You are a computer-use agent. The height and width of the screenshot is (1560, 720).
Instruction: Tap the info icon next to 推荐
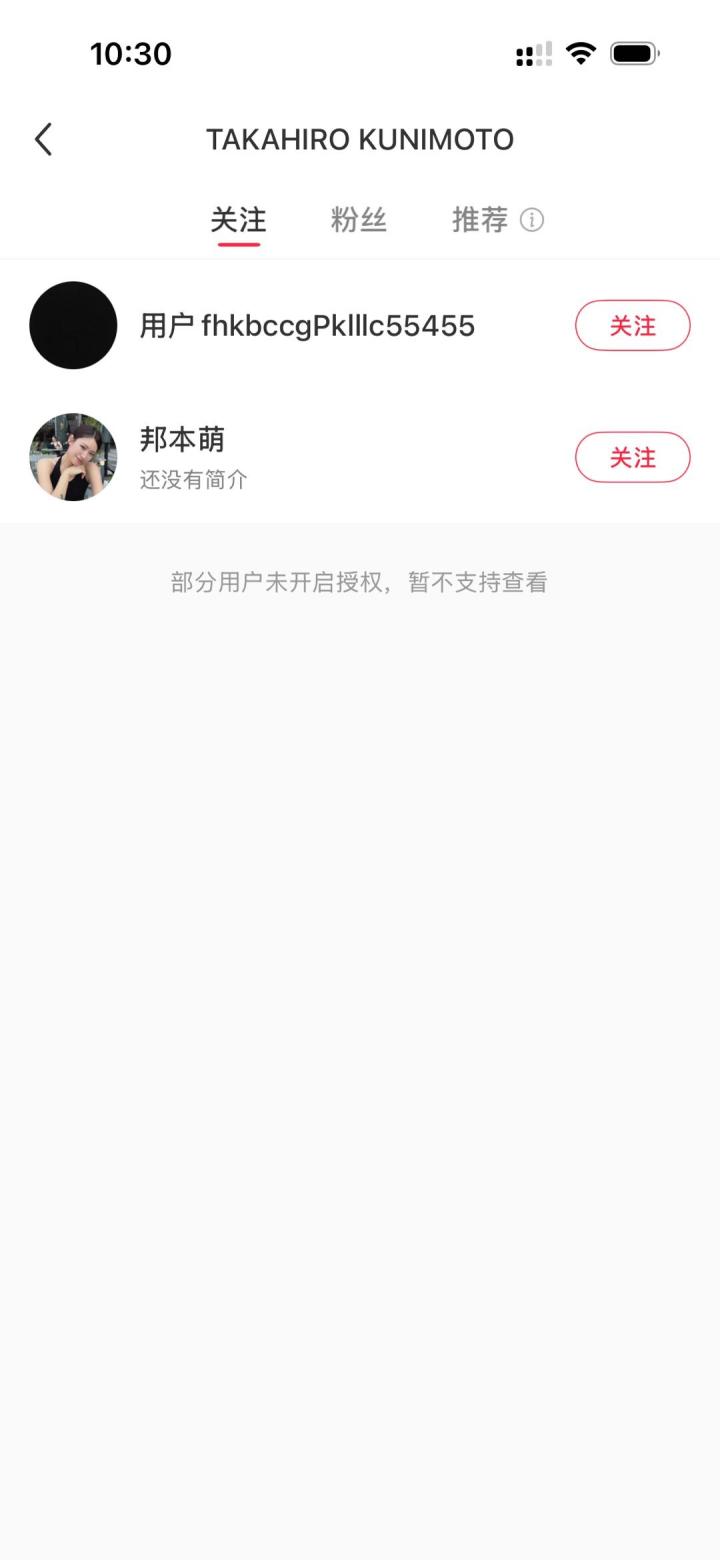pos(533,220)
